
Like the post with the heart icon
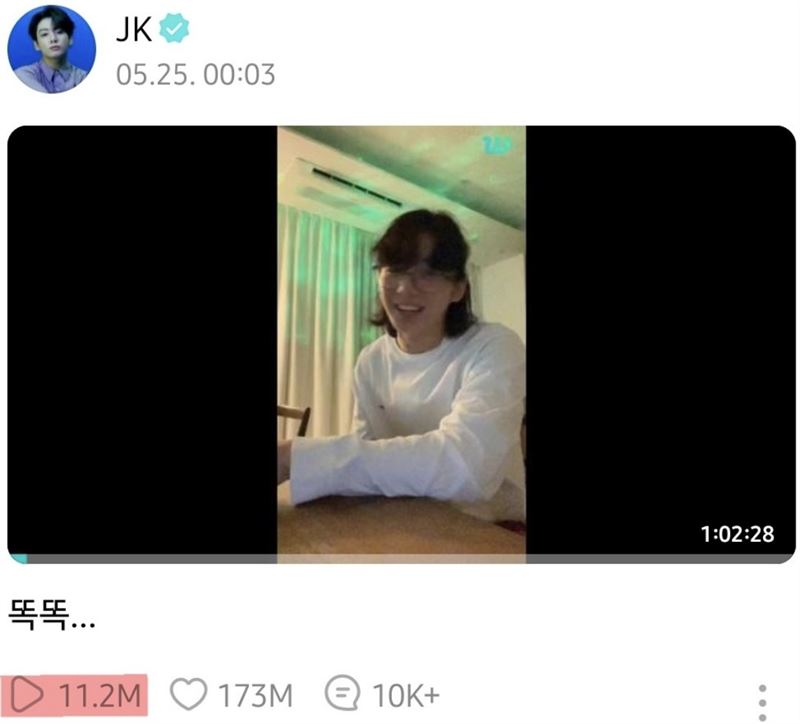click(187, 694)
